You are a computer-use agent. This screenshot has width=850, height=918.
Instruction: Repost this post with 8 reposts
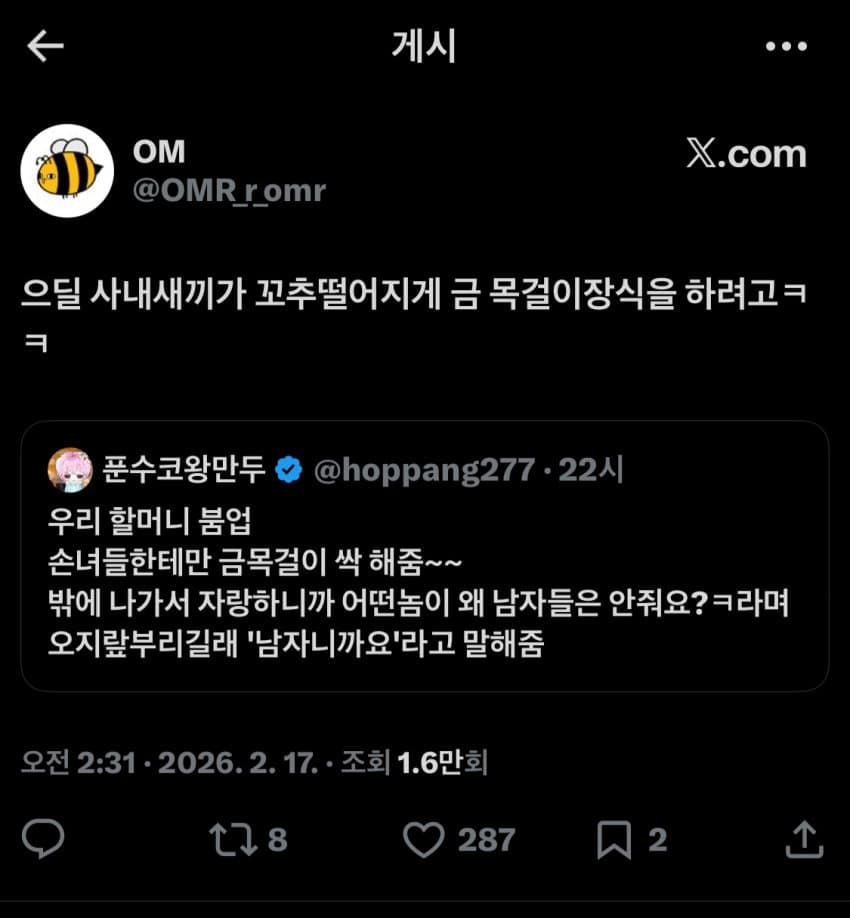tap(233, 840)
